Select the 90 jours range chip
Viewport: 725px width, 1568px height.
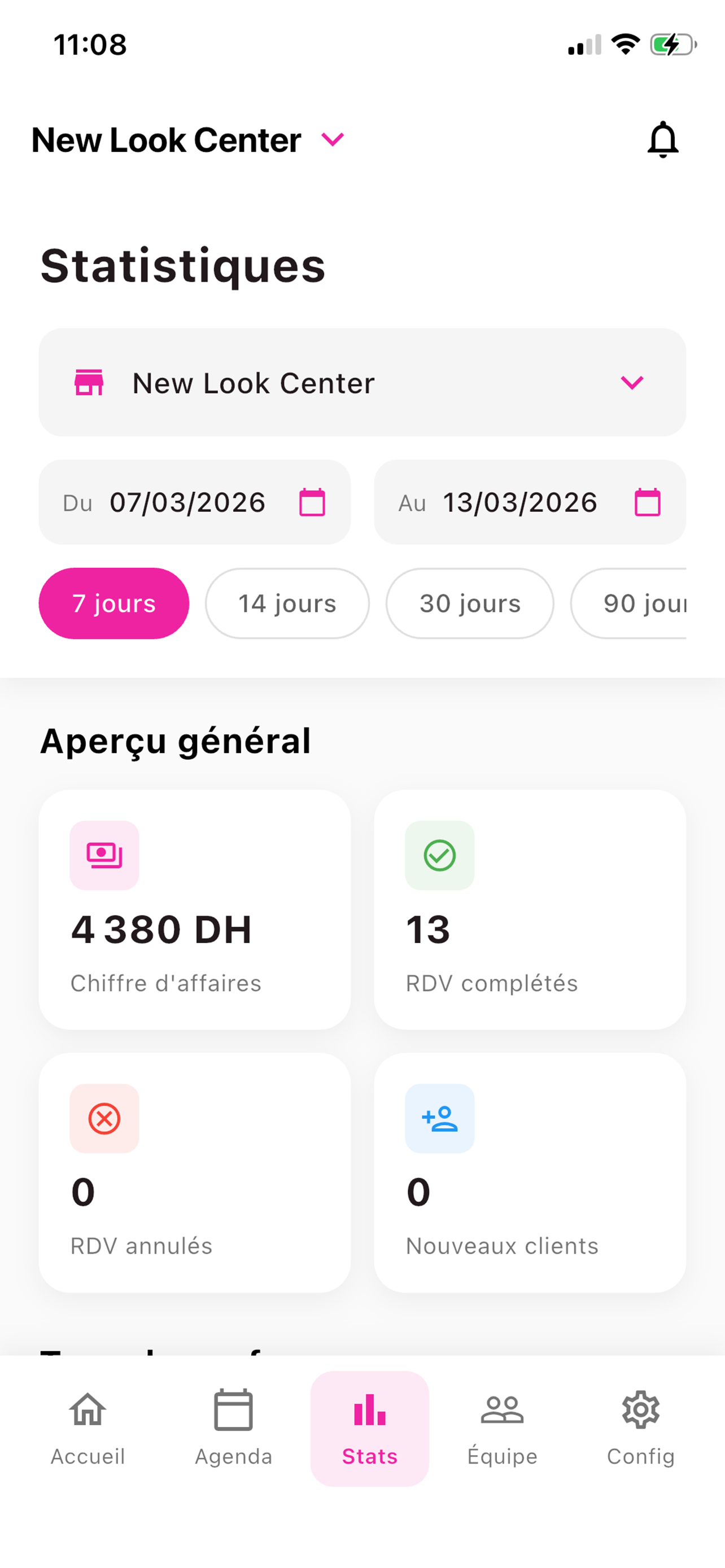(x=629, y=603)
